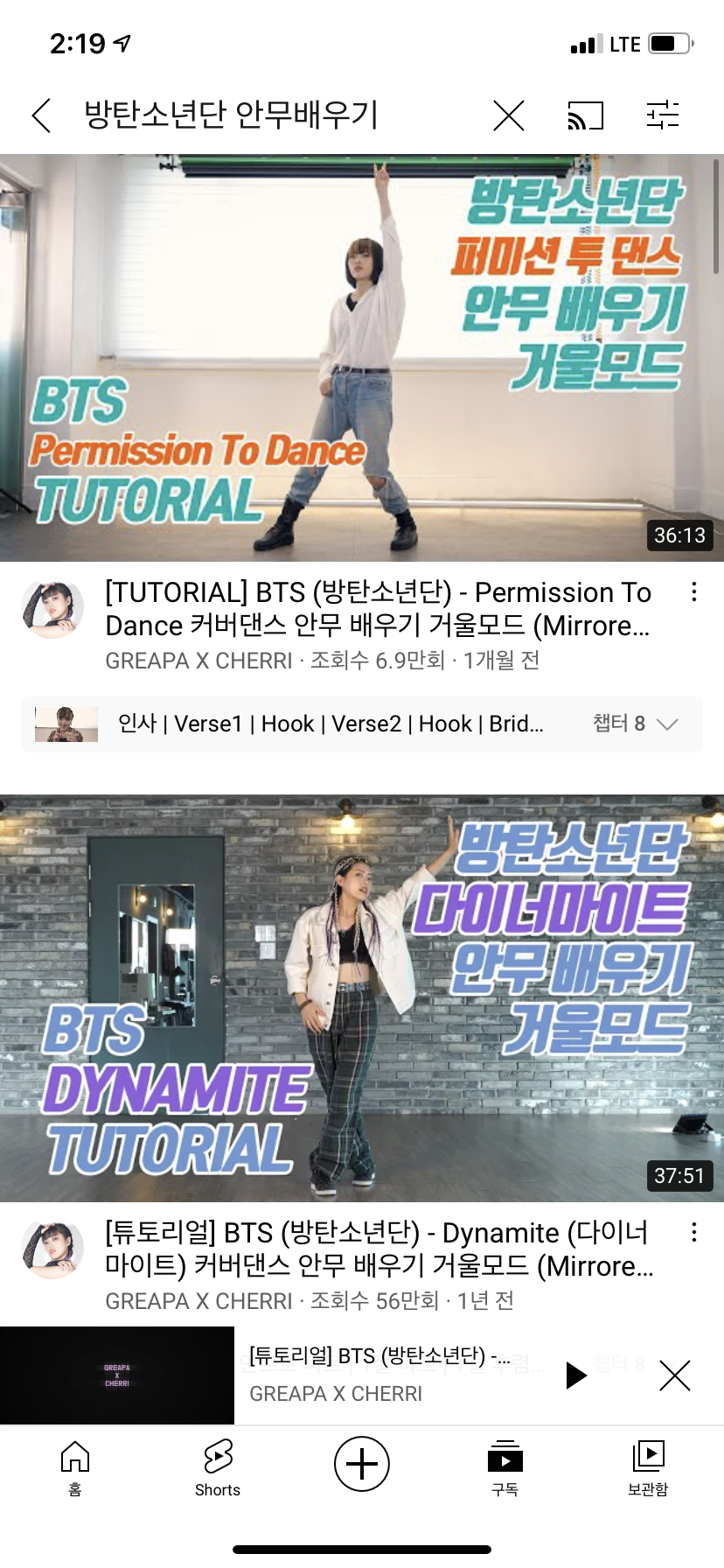Switch to the Shorts tab

218,1467
